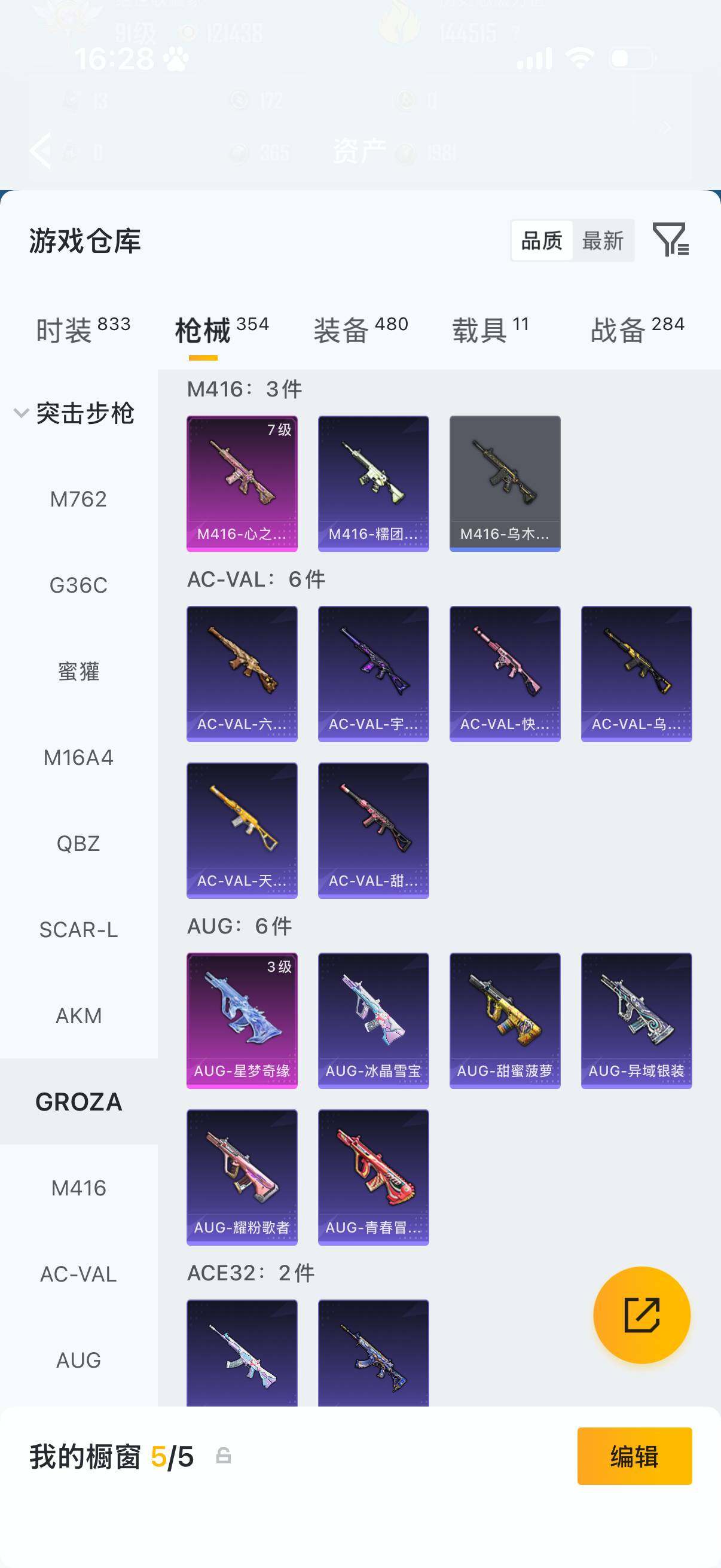Open the M416-心之 level 7 skin
The image size is (721, 1568).
point(242,483)
